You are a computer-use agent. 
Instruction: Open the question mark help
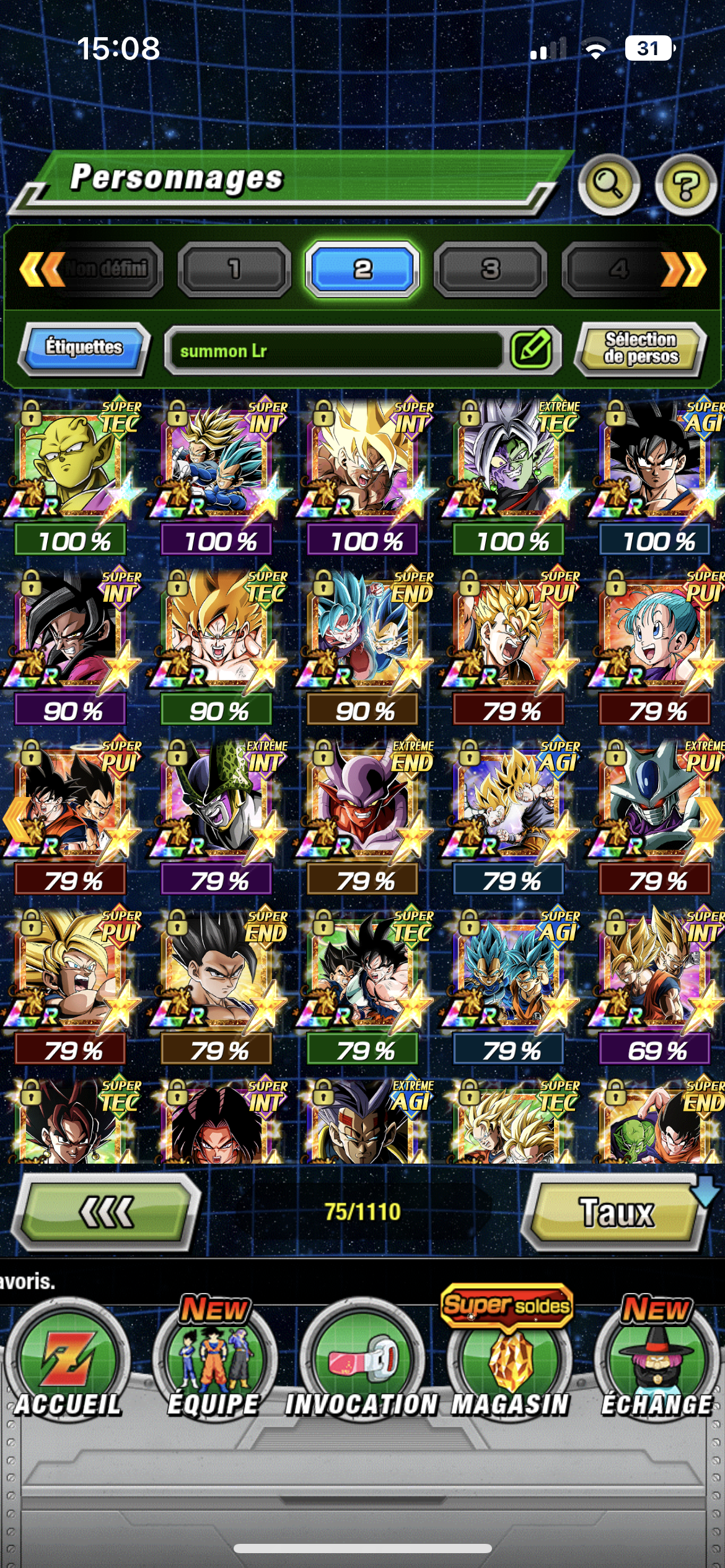(685, 185)
